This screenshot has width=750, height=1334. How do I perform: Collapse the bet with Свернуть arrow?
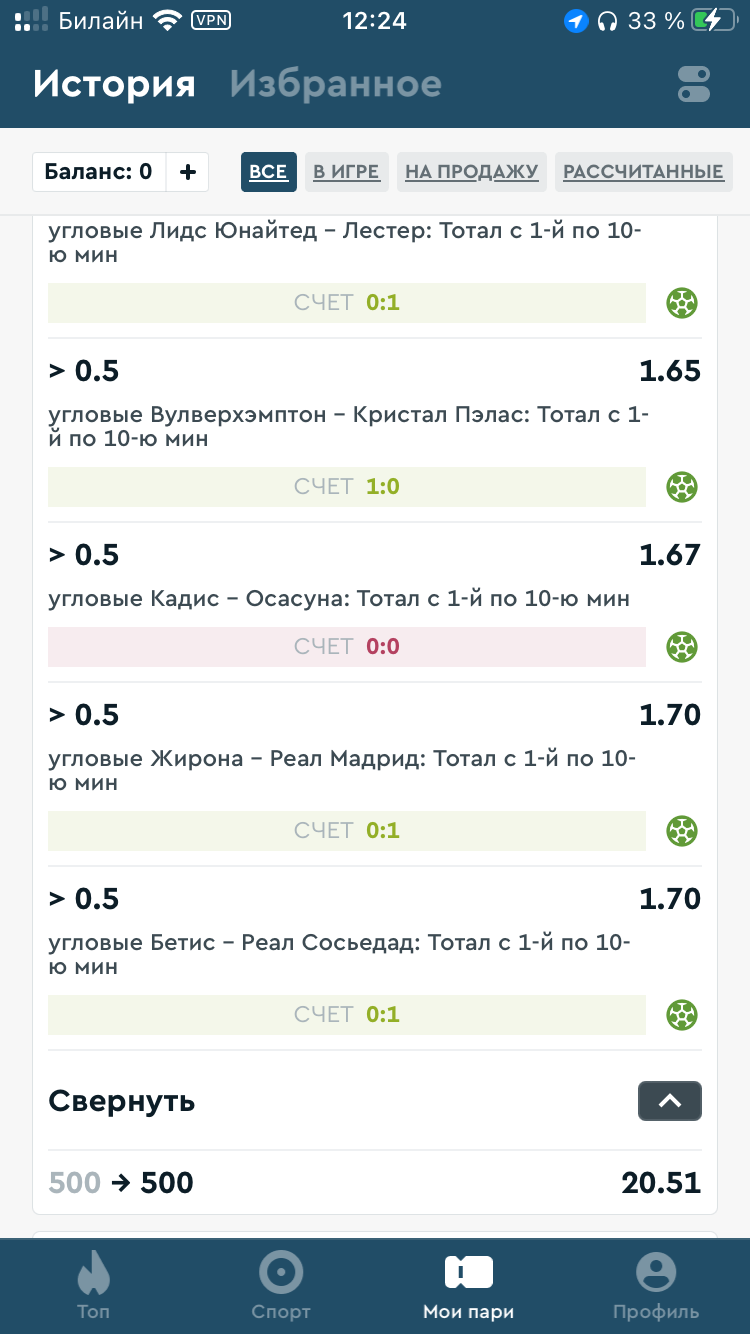coord(669,1101)
